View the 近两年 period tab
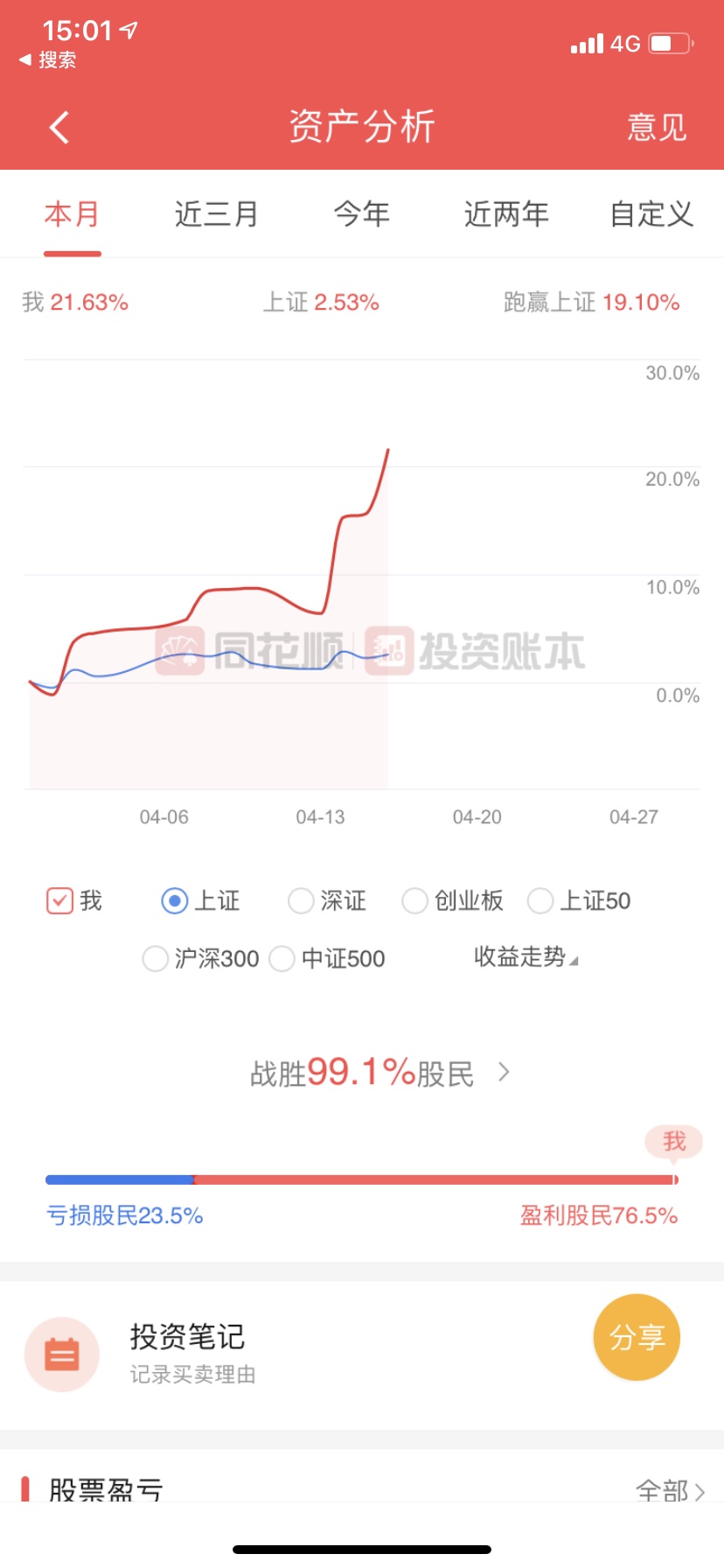Screen dimensions: 724x1568 coord(506,214)
